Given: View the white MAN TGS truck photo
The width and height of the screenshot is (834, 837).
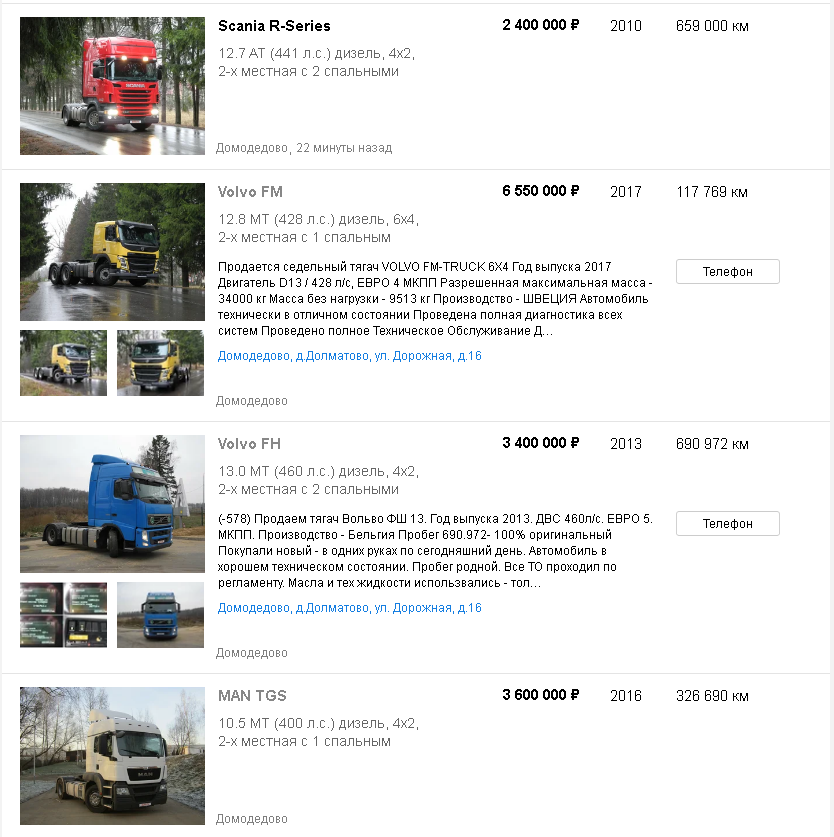Looking at the screenshot, I should (112, 756).
